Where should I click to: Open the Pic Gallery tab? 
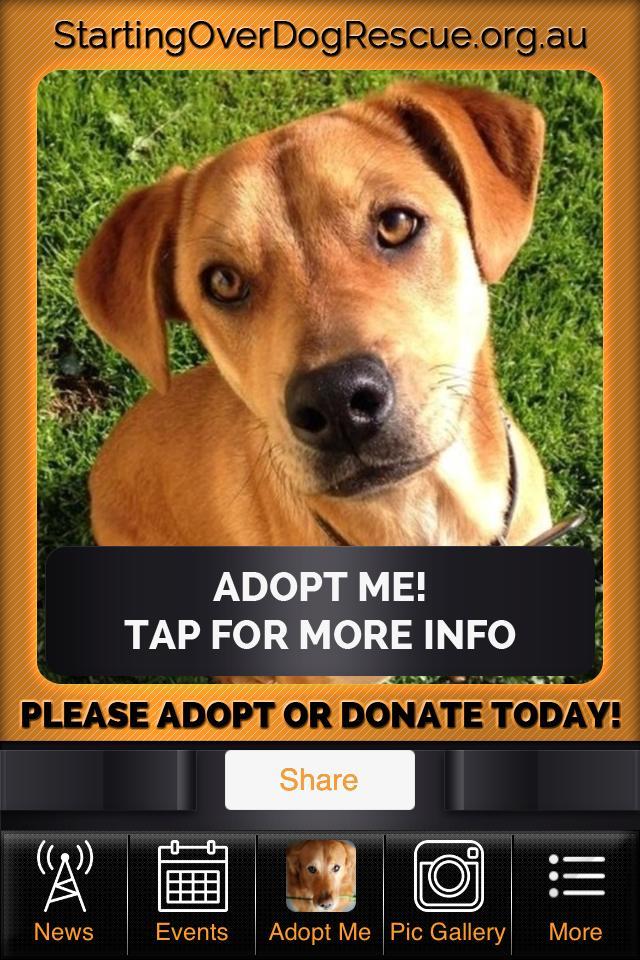click(448, 893)
